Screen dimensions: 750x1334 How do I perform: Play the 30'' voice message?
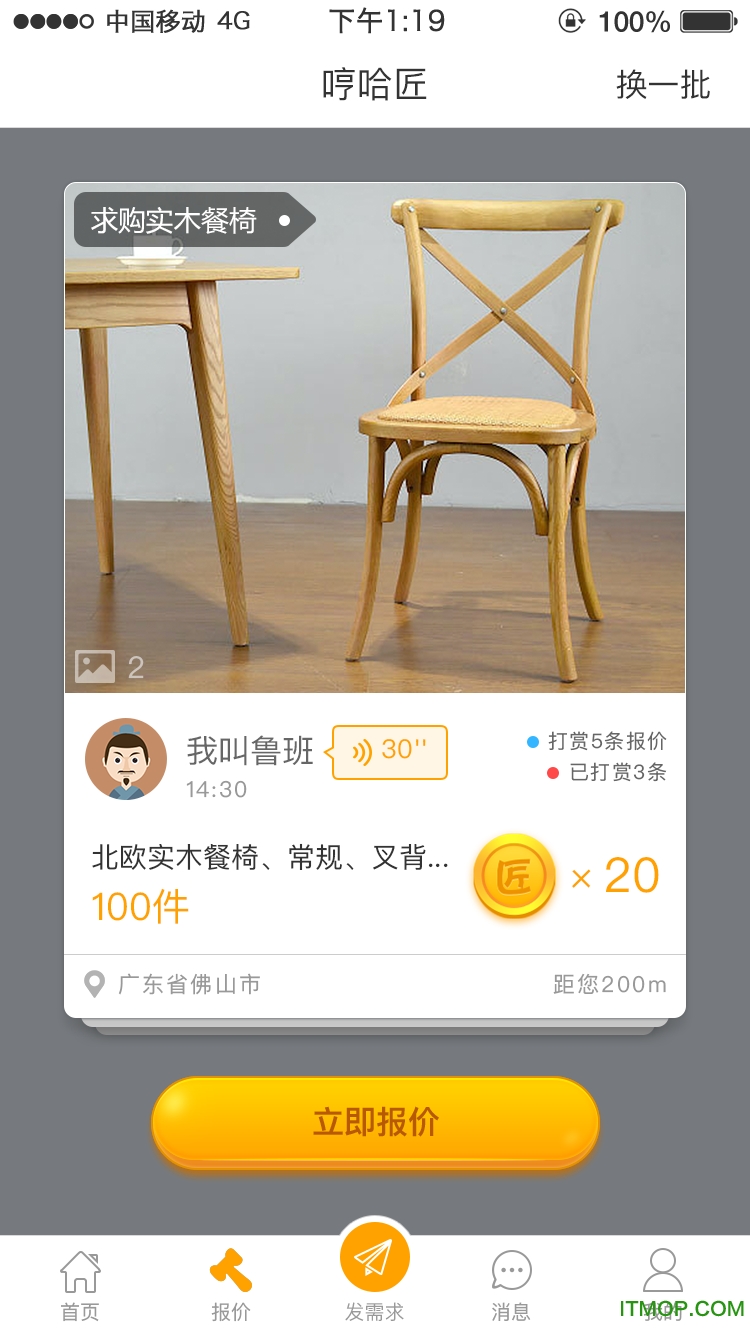388,752
